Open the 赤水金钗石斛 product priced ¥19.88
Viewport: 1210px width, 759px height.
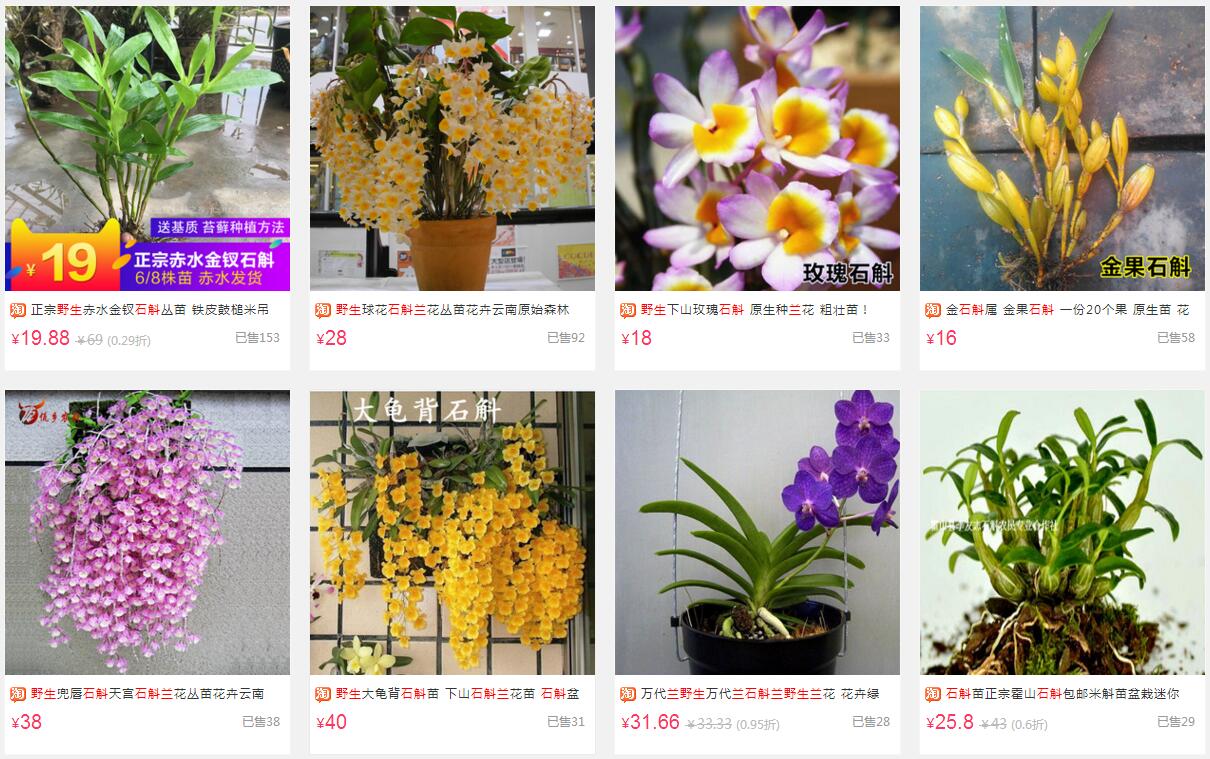pyautogui.click(x=147, y=148)
